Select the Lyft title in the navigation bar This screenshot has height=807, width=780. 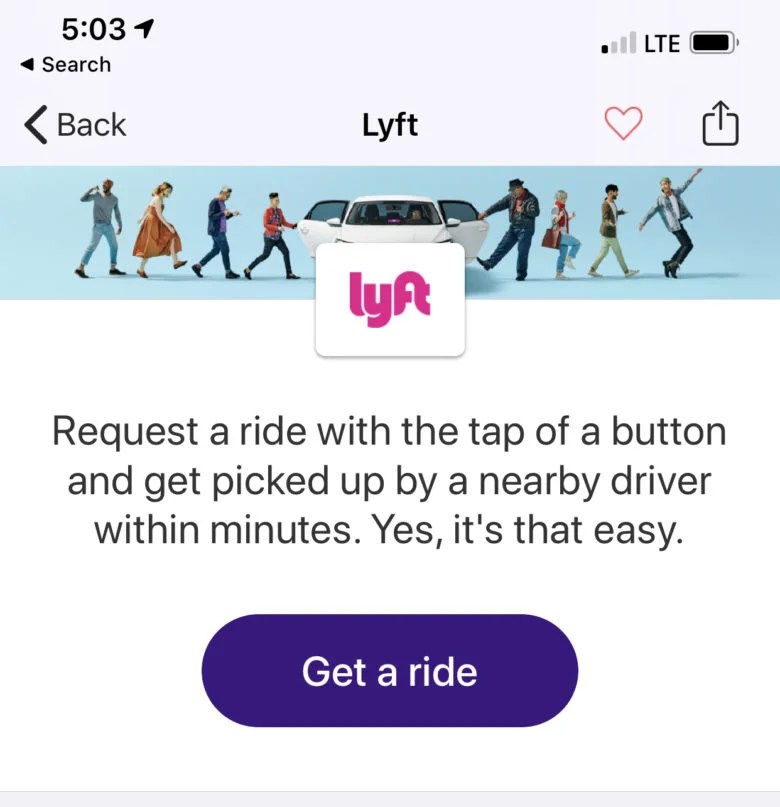coord(389,123)
